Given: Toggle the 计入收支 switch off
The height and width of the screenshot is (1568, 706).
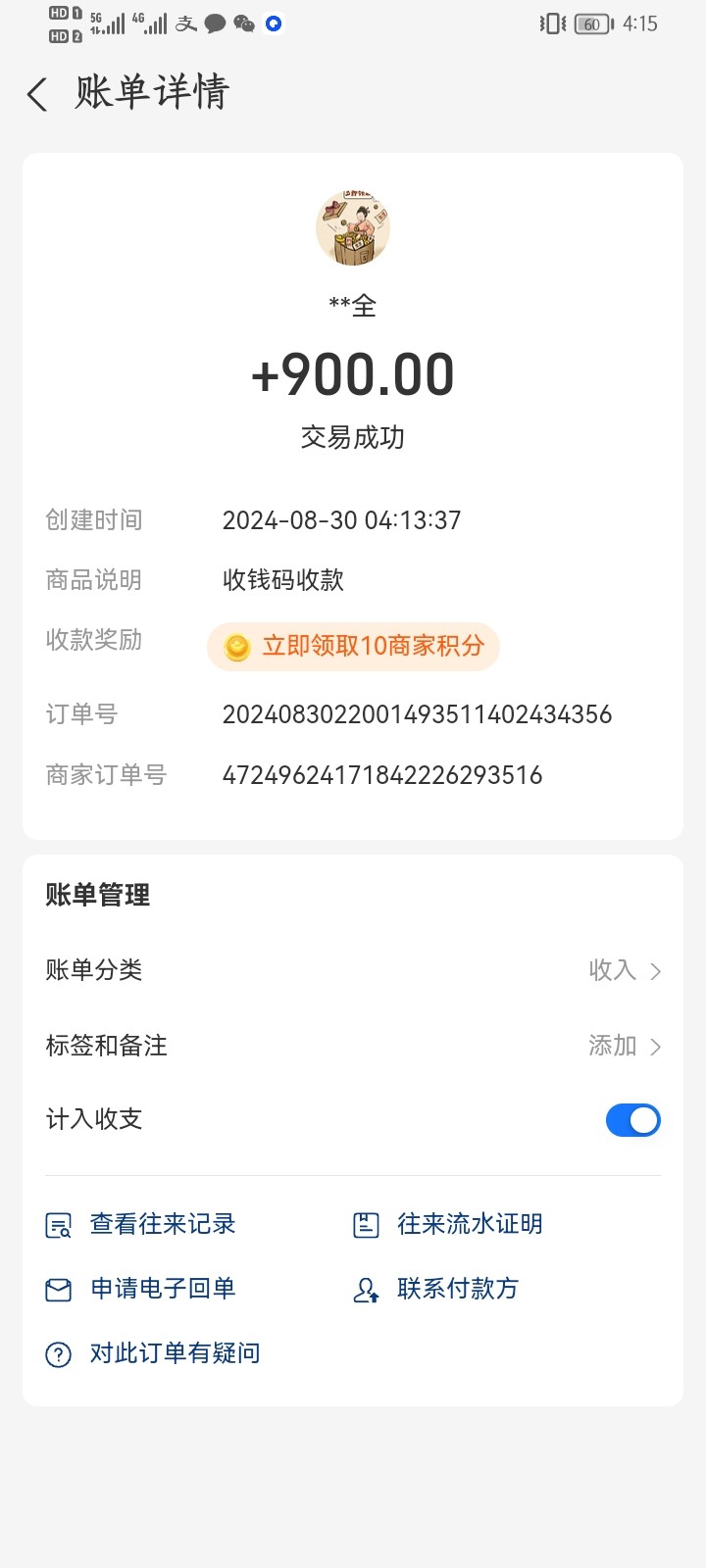Looking at the screenshot, I should (x=632, y=1120).
